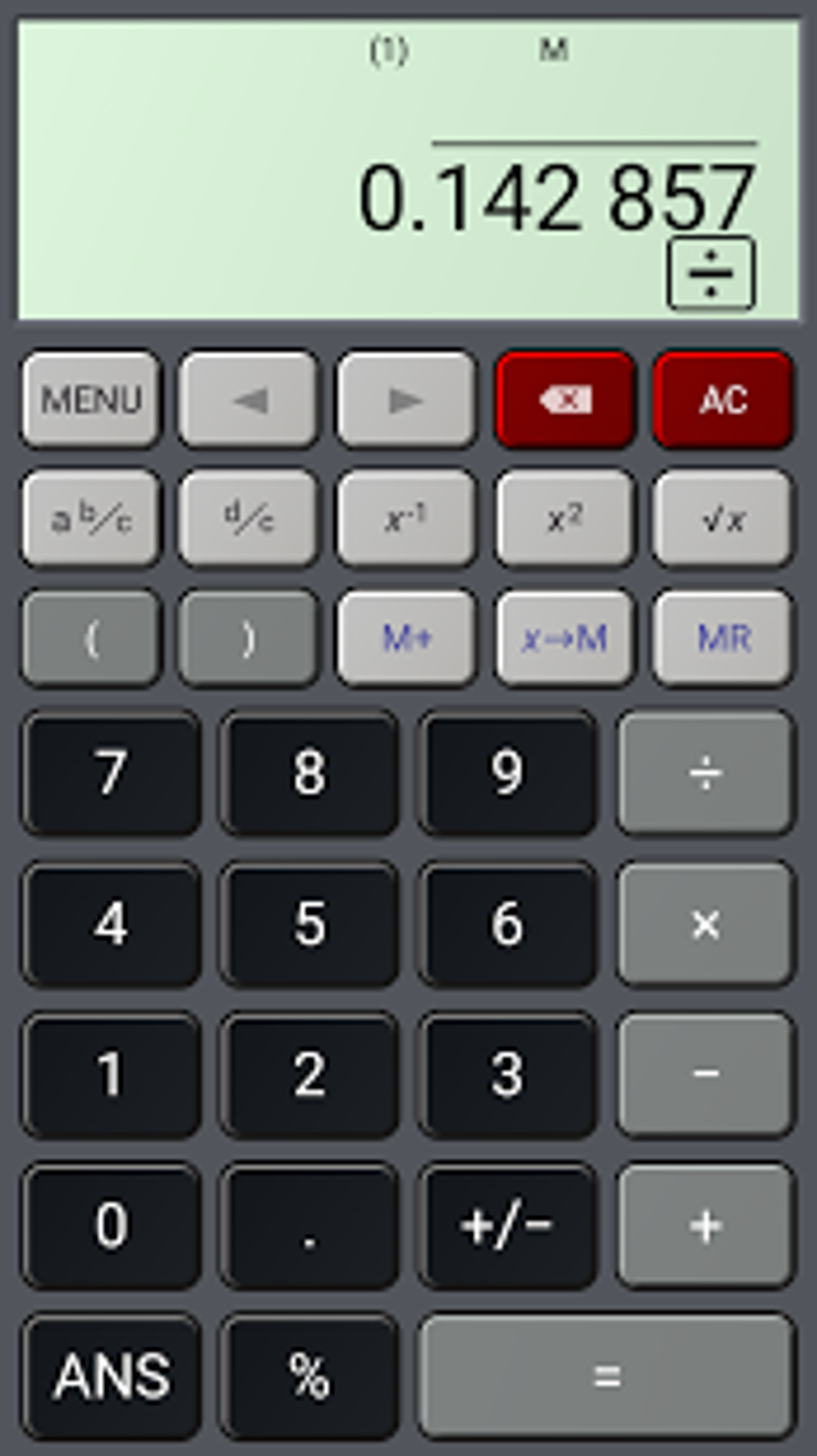Screen dimensions: 817x1456
Task: Clear everything with AC
Action: 722,399
